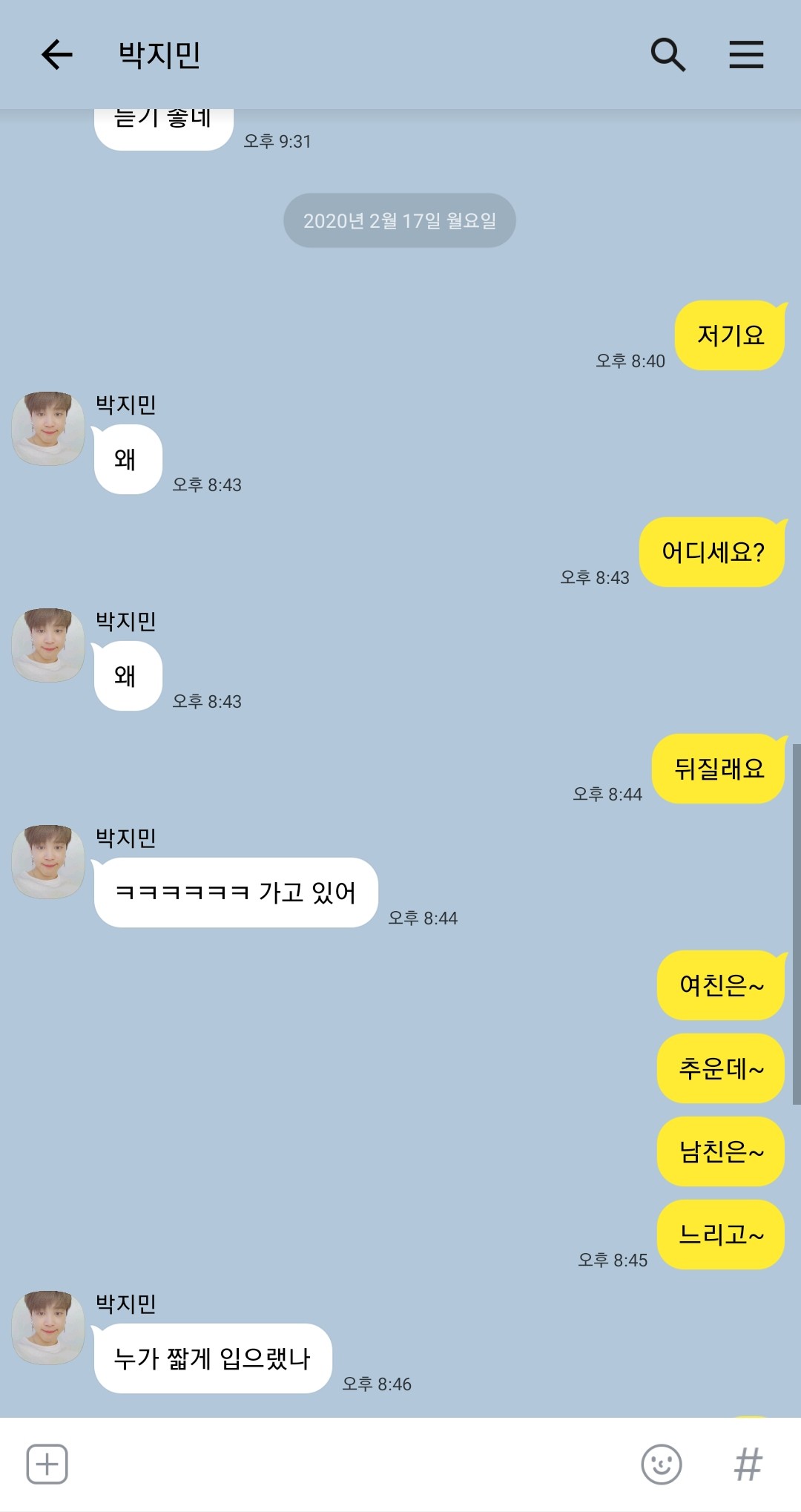
Task: Search within this conversation
Action: pyautogui.click(x=667, y=55)
